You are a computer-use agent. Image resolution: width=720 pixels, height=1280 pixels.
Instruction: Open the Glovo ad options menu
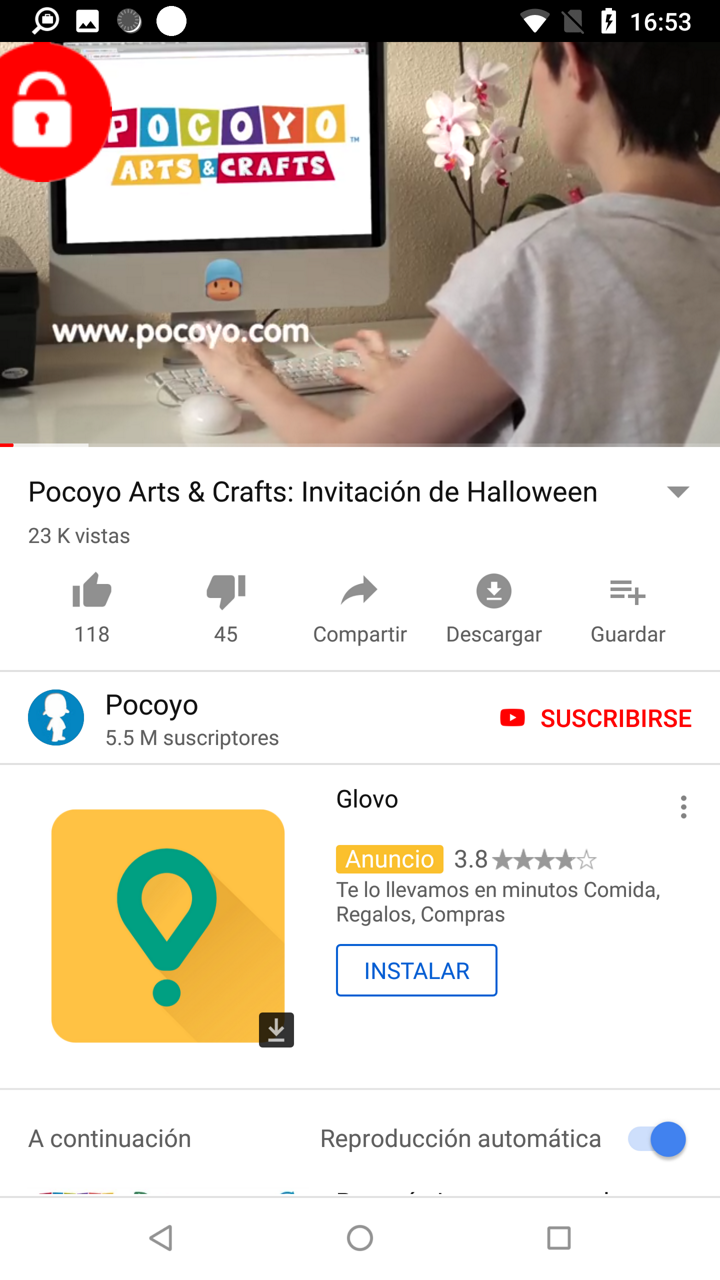[683, 807]
